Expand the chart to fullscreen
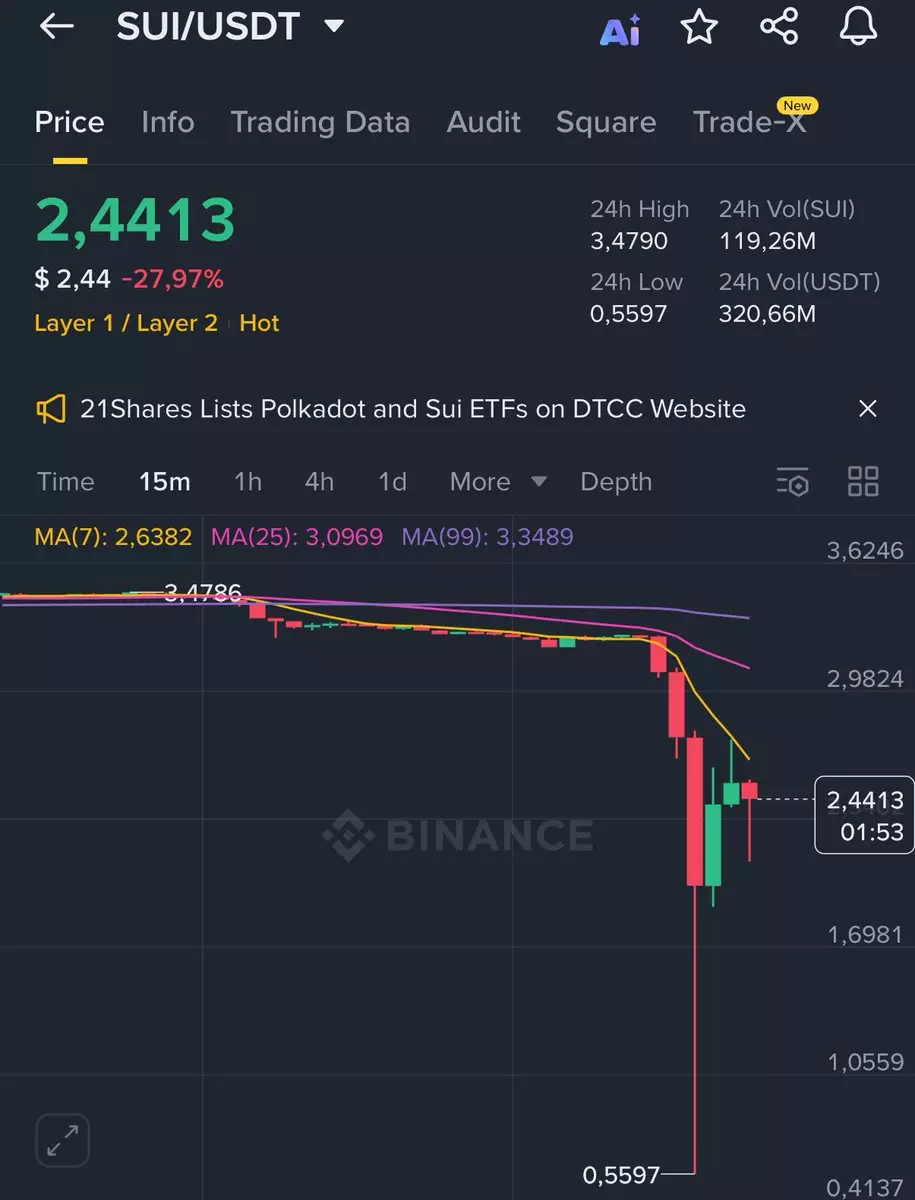The image size is (915, 1200). click(63, 1141)
